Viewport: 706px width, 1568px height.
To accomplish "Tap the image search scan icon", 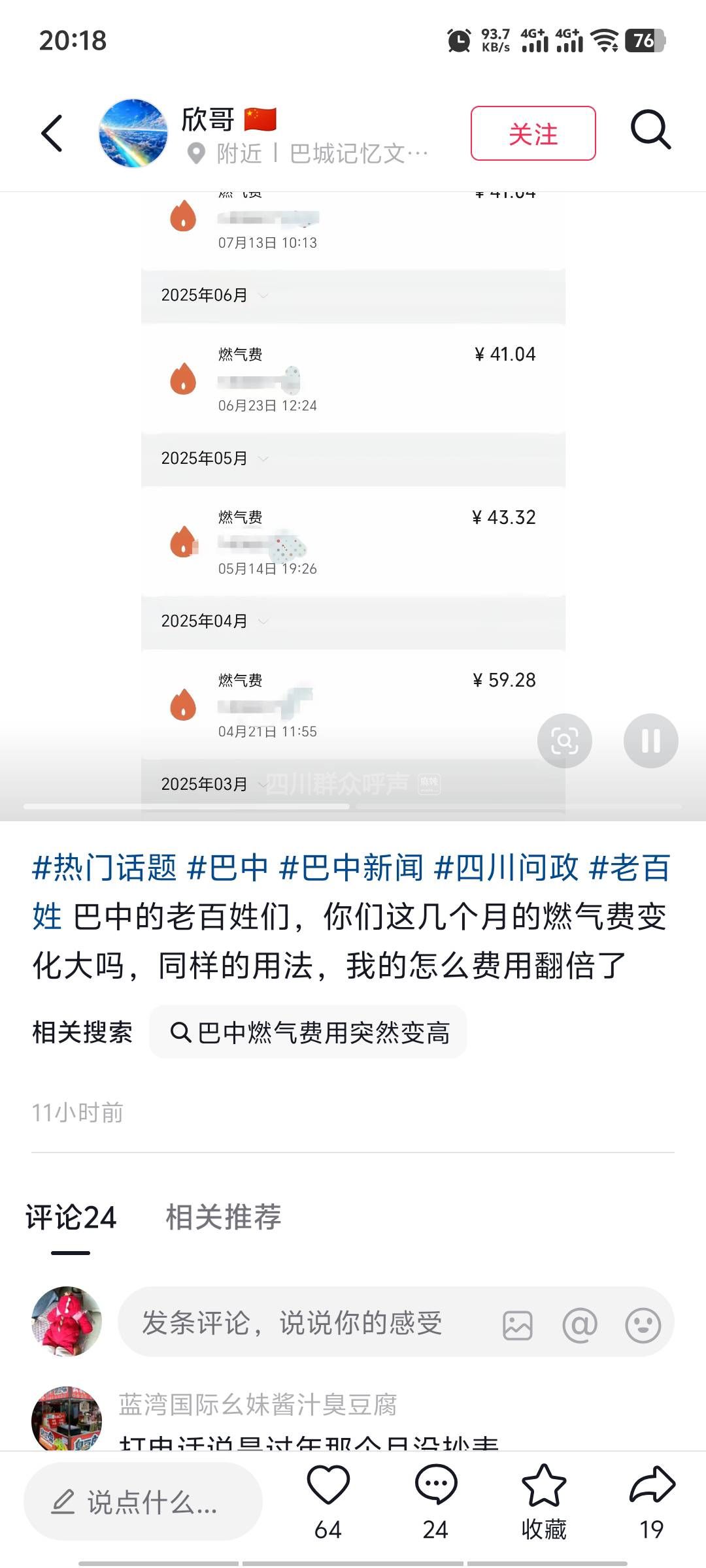I will [565, 741].
